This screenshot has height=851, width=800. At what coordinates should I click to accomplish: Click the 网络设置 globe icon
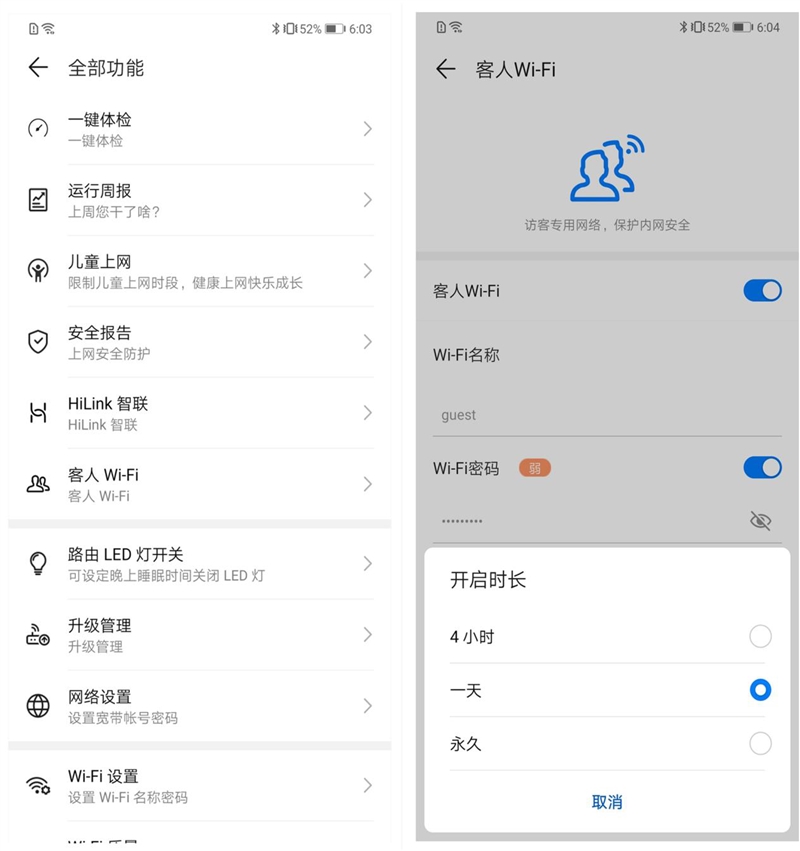tap(37, 705)
